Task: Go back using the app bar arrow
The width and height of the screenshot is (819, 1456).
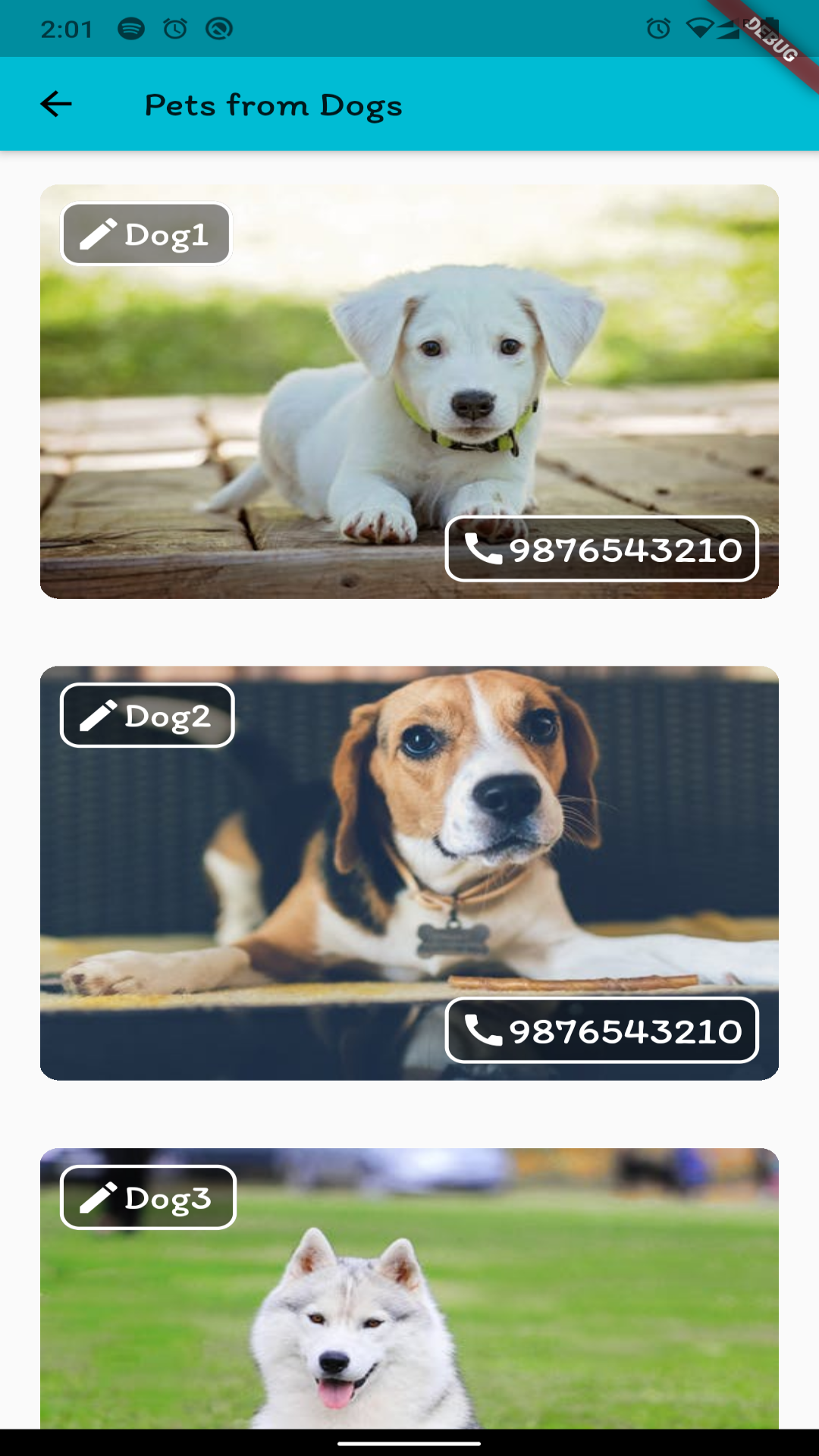Action: point(56,104)
